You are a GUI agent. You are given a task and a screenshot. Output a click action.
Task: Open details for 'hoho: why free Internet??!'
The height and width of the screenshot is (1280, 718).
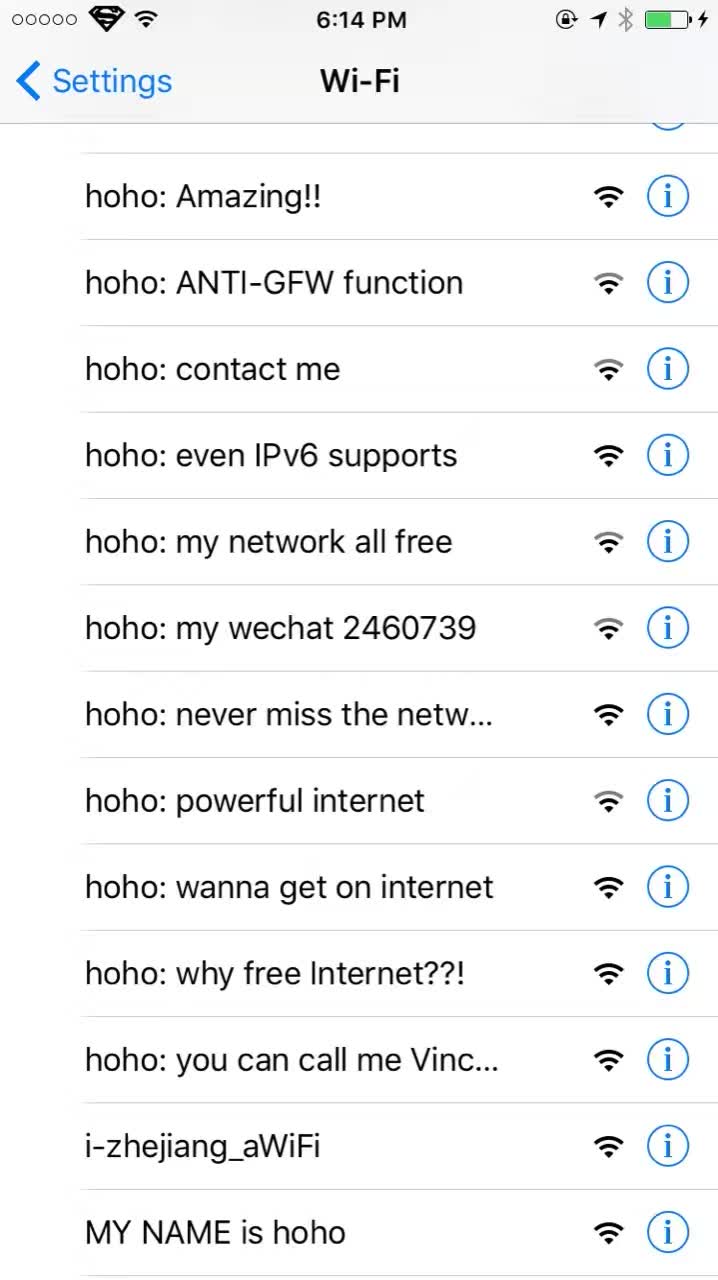click(x=668, y=972)
